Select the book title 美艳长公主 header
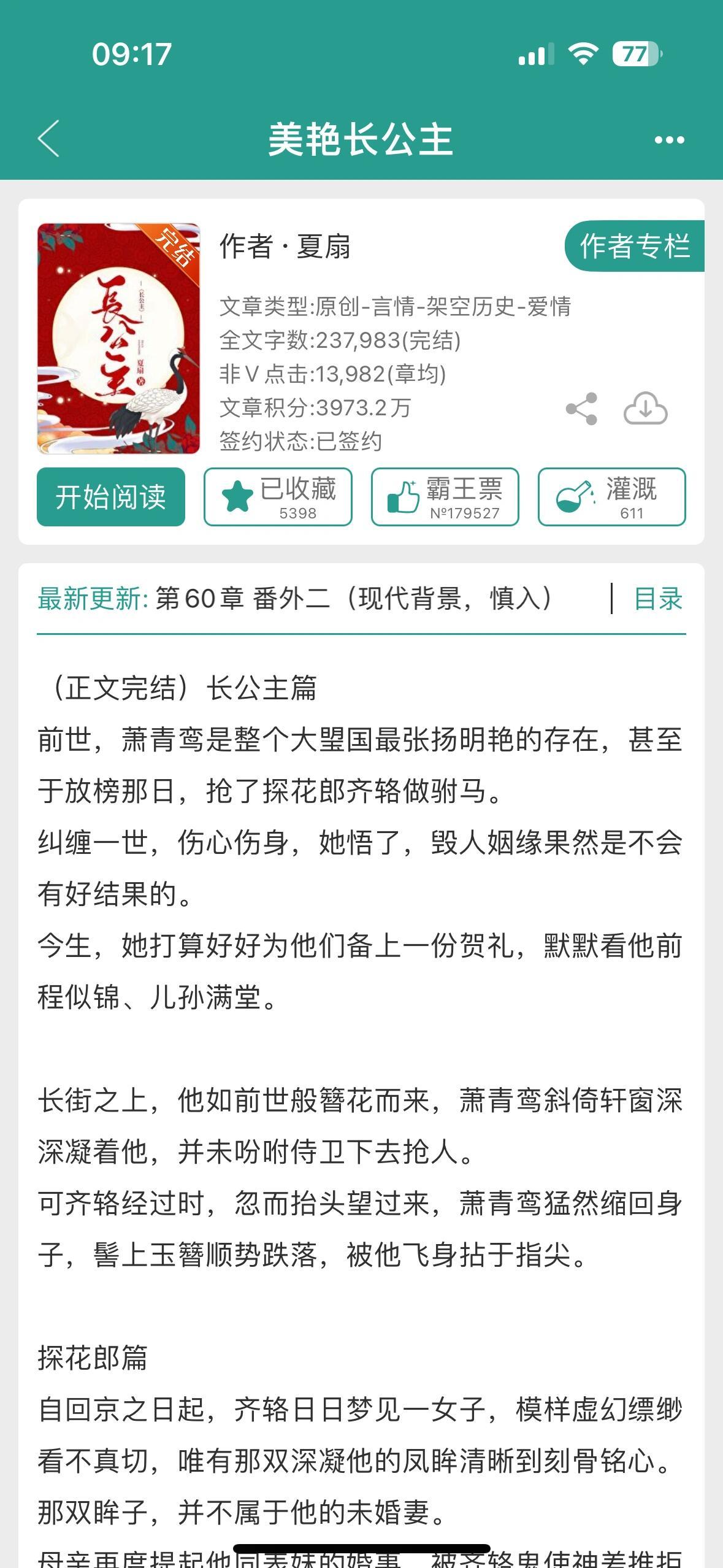This screenshot has width=723, height=1568. tap(361, 140)
